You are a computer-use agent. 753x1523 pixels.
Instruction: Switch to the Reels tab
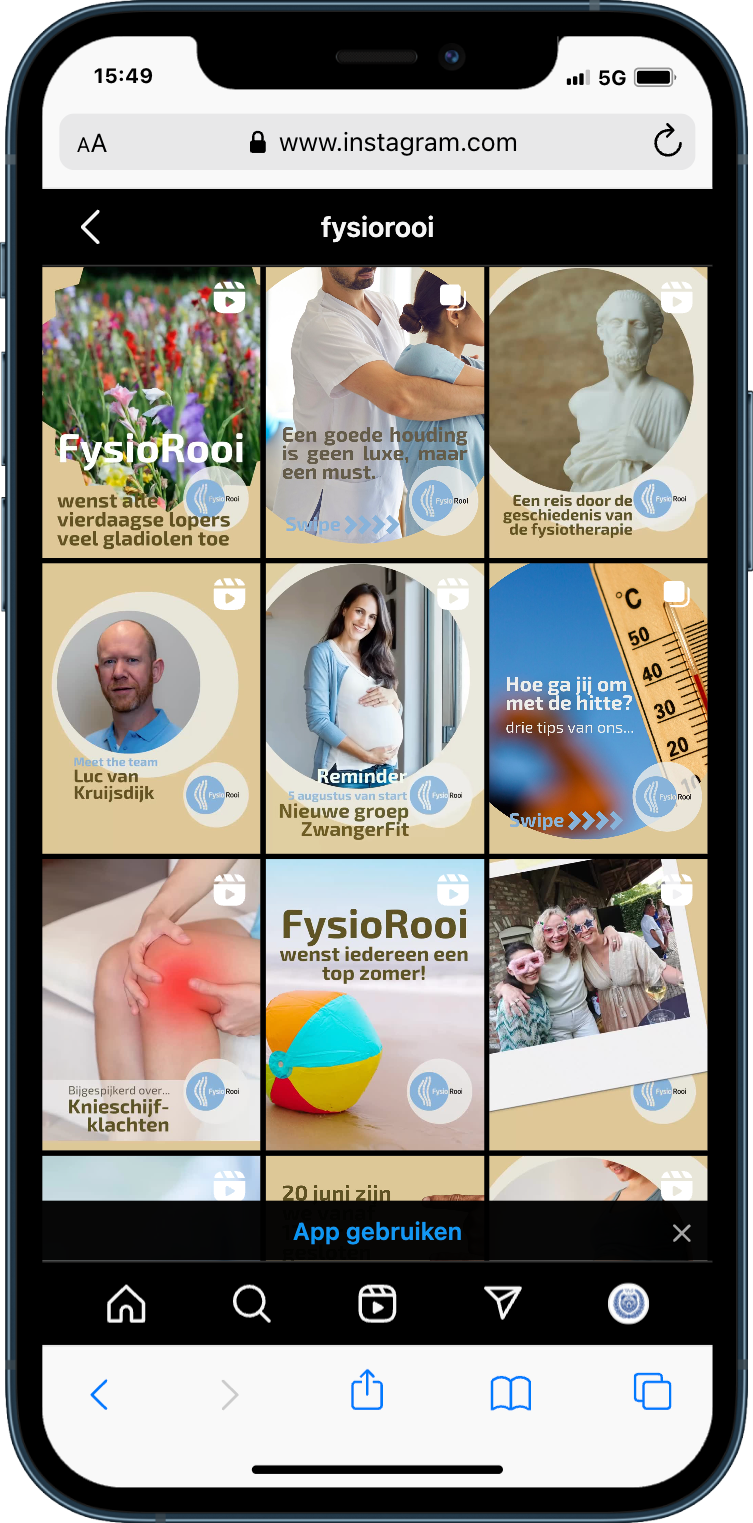(377, 1303)
